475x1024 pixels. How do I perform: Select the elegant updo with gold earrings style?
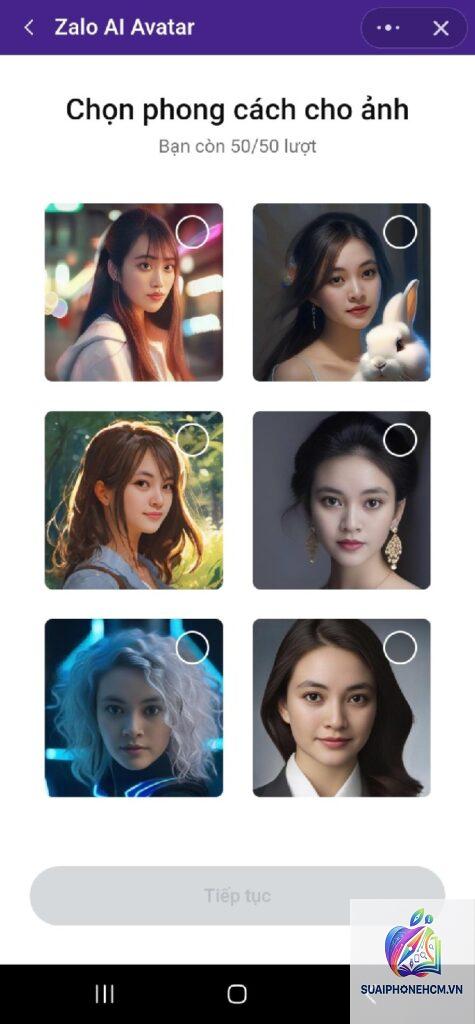[342, 500]
